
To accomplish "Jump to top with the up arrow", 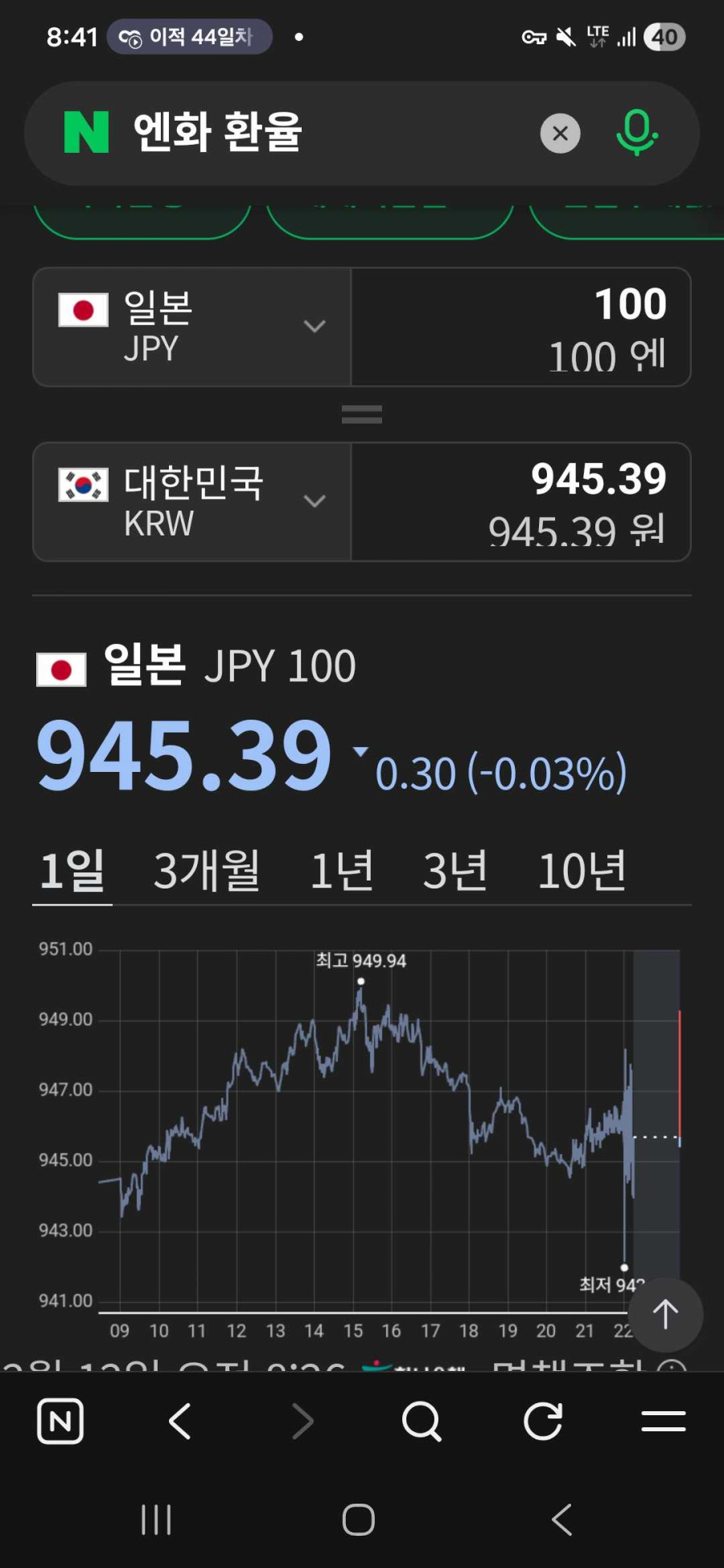I will pos(665,1315).
